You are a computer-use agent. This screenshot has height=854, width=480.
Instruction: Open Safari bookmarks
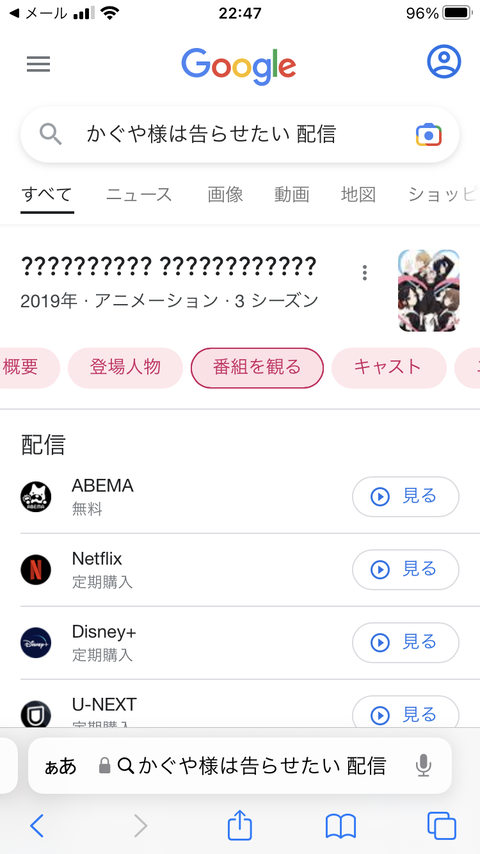(341, 826)
